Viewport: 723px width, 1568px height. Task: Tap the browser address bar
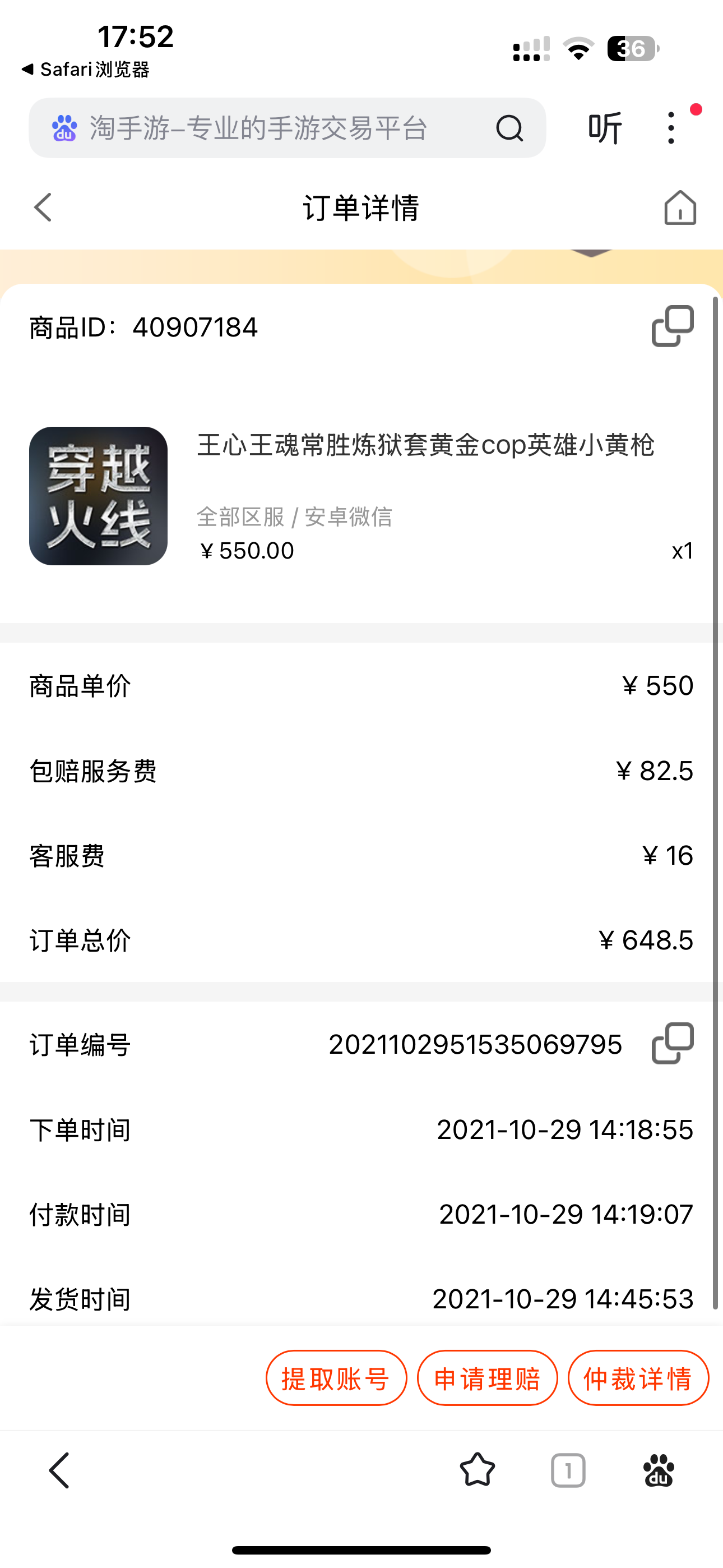tap(258, 128)
